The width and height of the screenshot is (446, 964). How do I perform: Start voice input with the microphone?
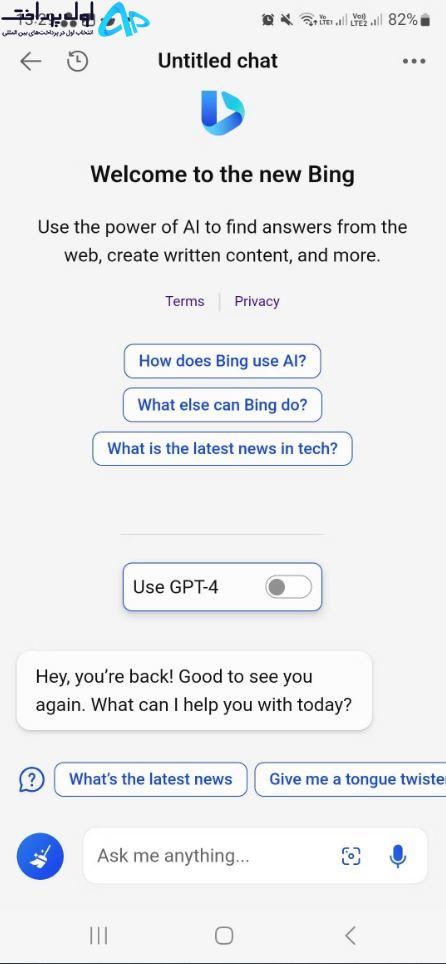point(398,856)
